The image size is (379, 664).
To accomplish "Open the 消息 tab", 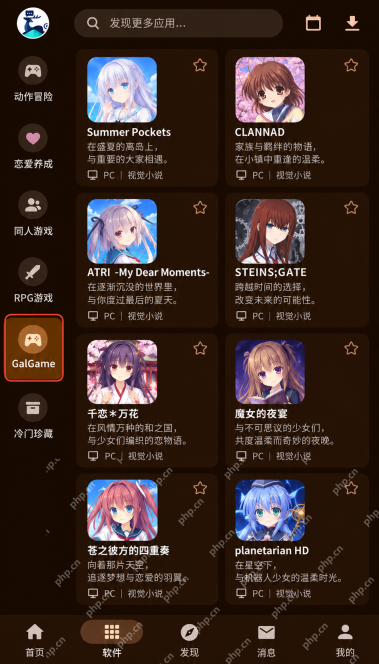I will coord(266,639).
